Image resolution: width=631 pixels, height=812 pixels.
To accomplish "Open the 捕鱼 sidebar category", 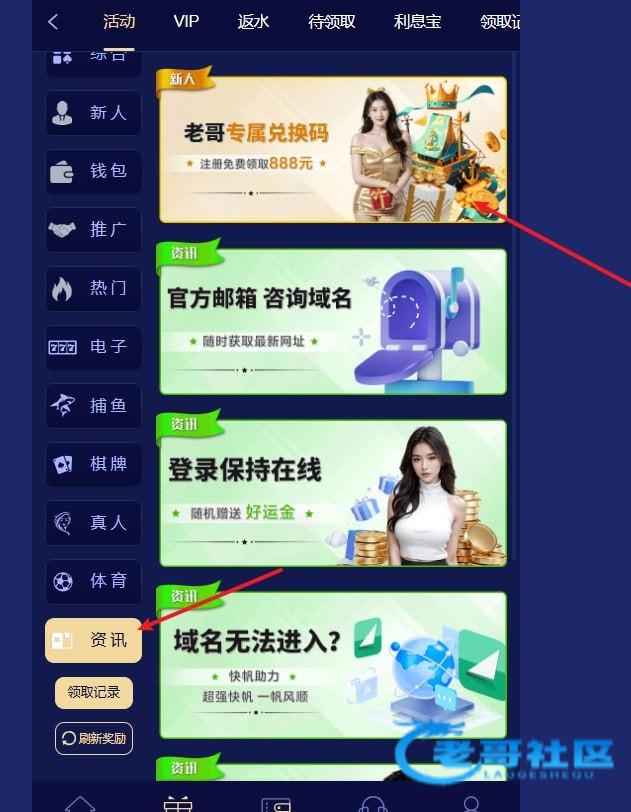I will click(93, 405).
